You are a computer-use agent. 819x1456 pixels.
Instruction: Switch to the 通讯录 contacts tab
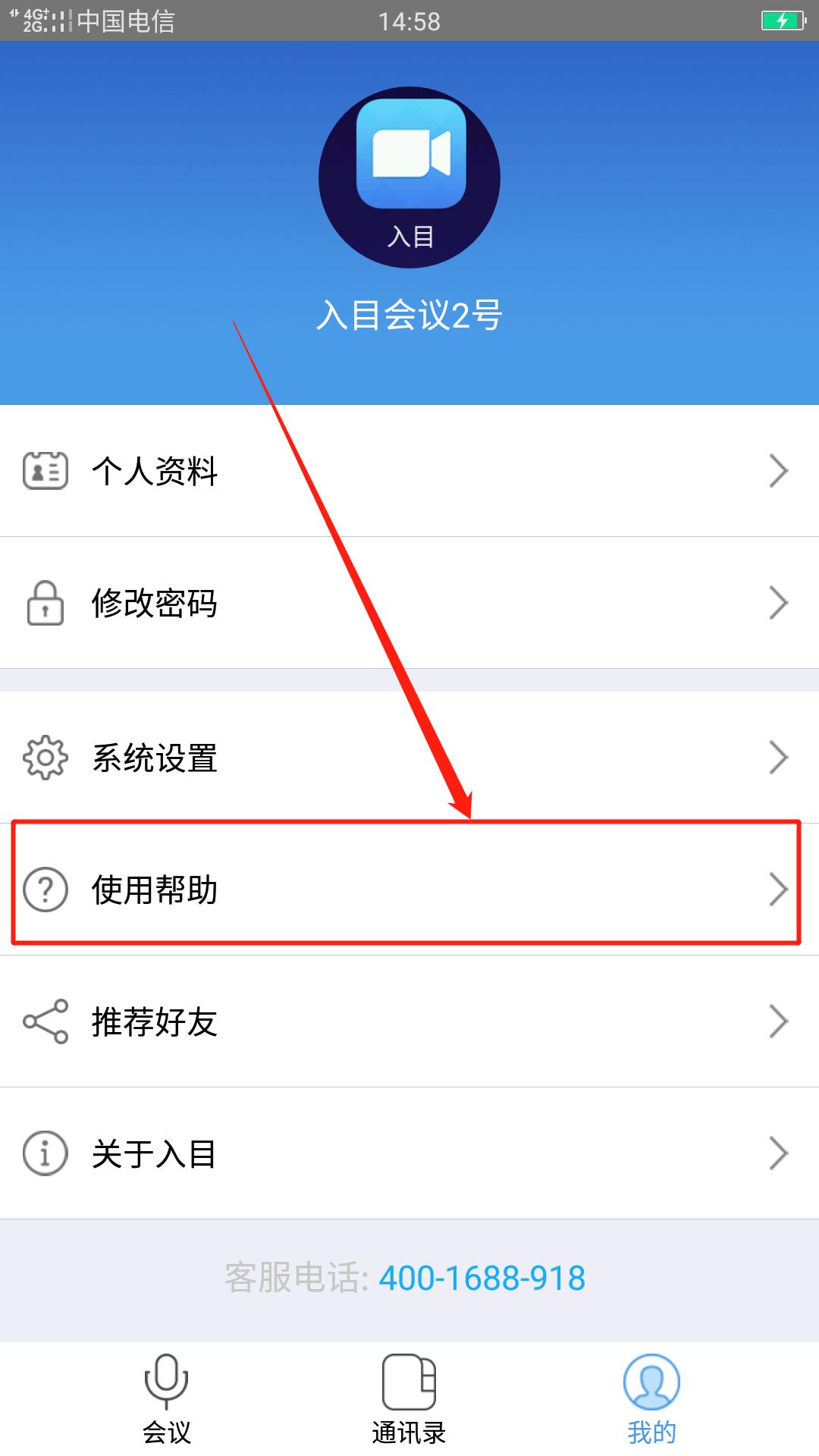coord(409,1400)
